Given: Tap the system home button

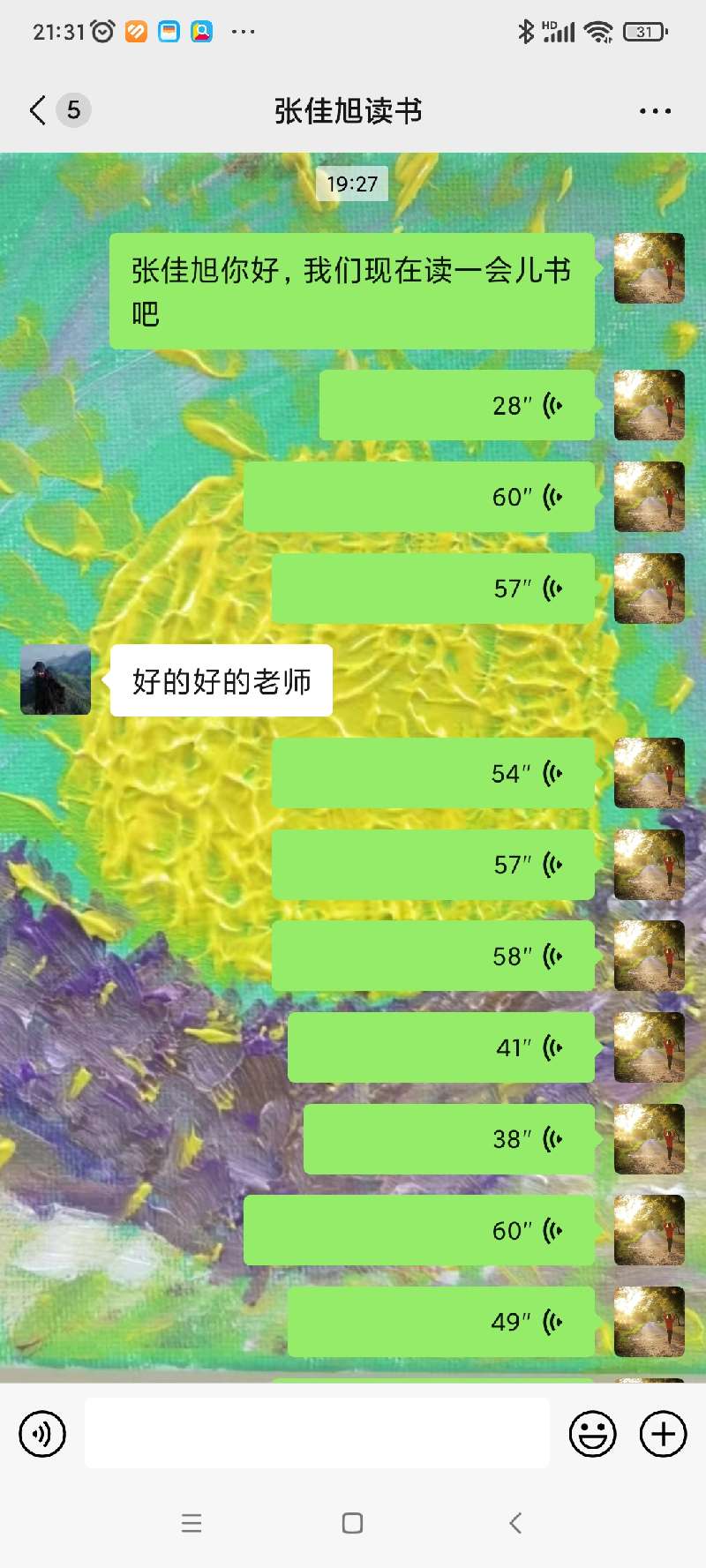Looking at the screenshot, I should [352, 1523].
